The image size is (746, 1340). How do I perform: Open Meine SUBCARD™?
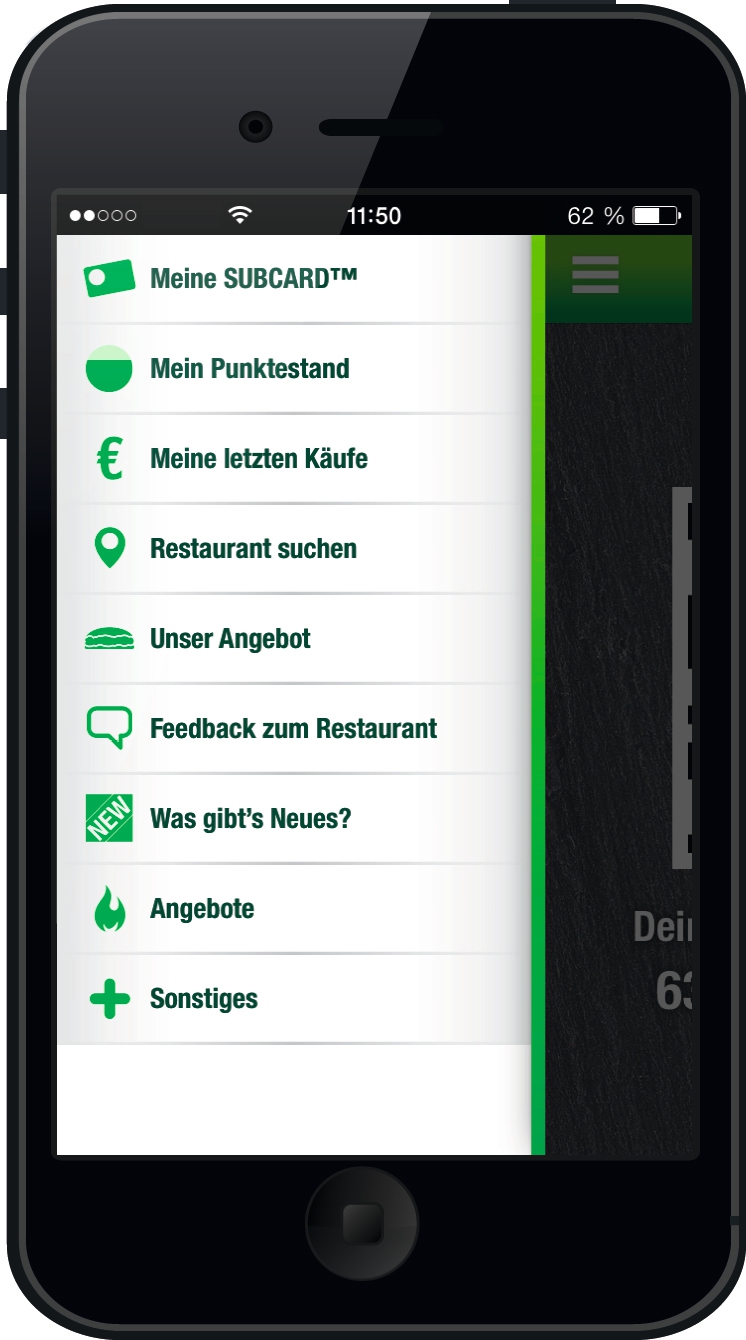294,279
